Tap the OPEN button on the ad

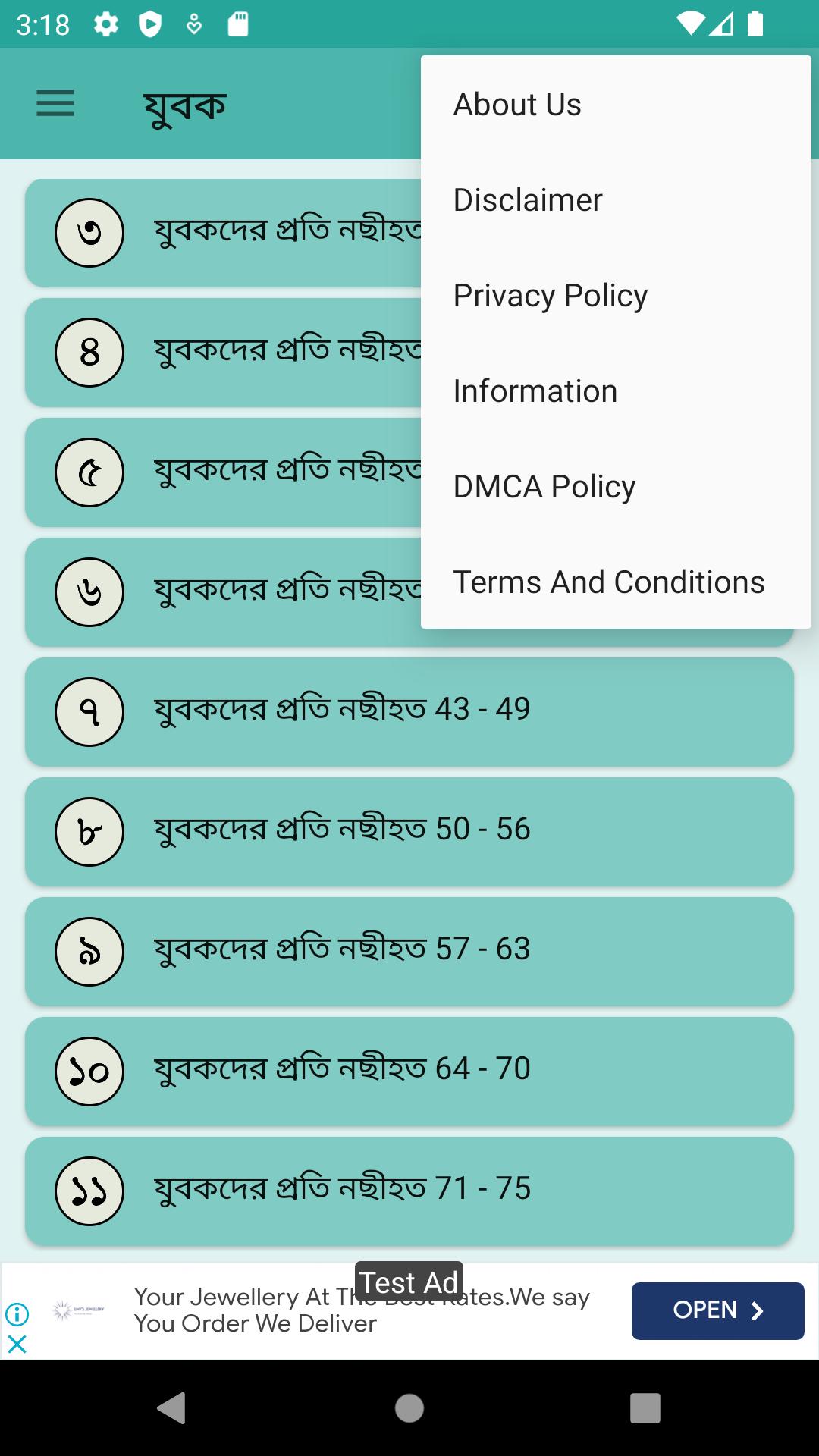point(717,1310)
